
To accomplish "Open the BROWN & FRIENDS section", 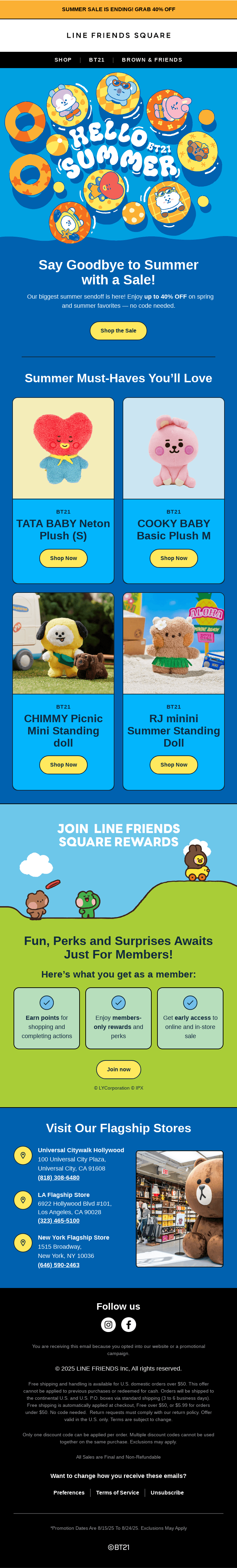I will point(152,60).
